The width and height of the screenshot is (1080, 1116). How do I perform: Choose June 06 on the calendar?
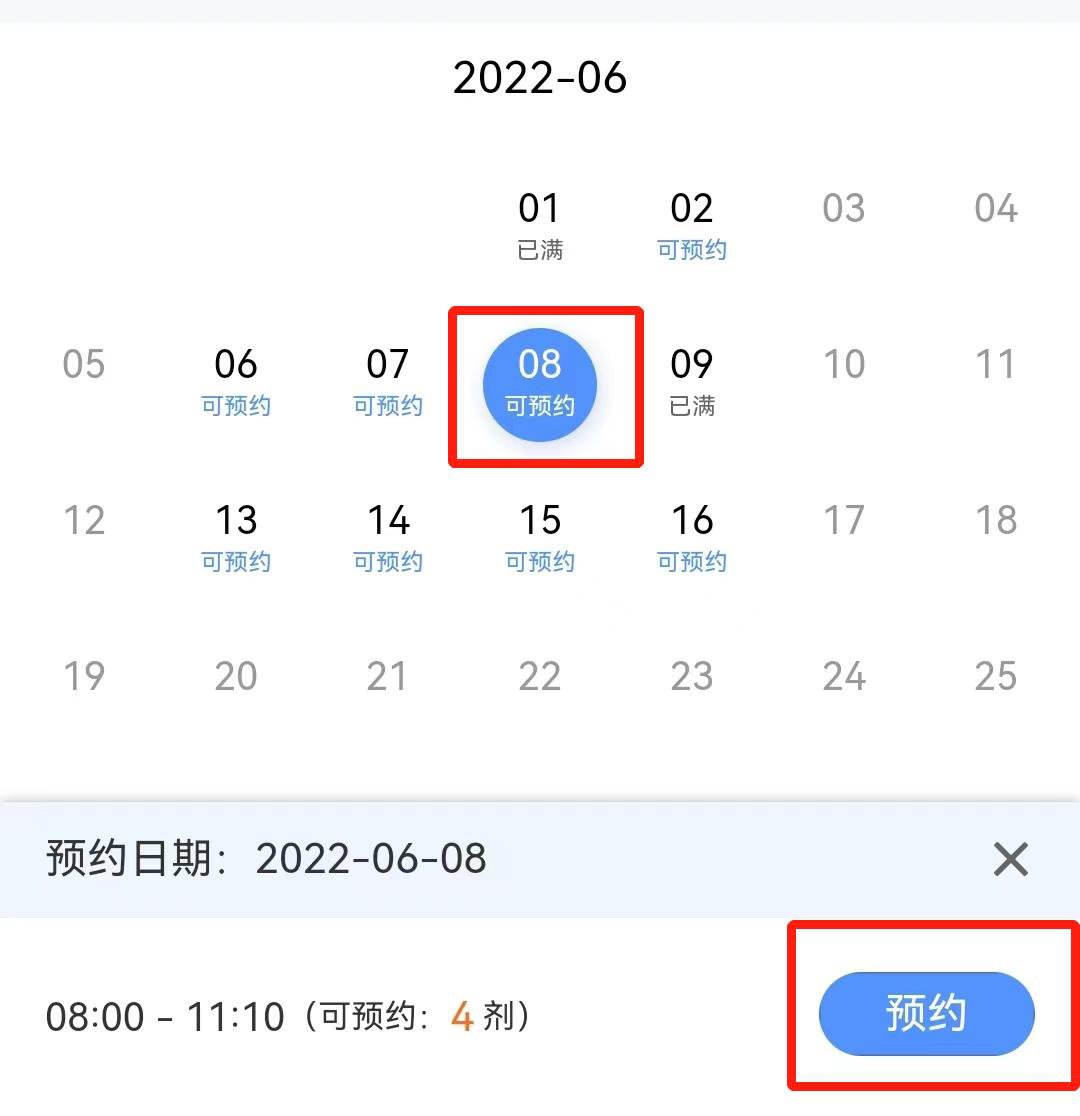[x=236, y=381]
